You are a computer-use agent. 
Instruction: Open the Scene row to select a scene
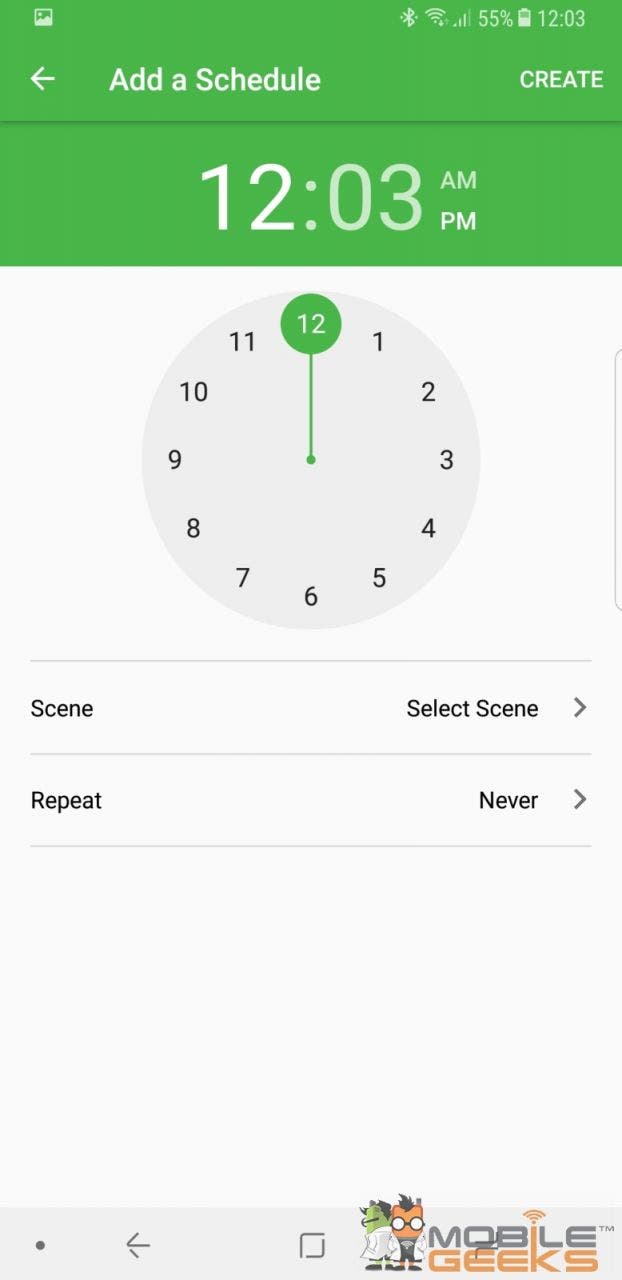pos(311,708)
